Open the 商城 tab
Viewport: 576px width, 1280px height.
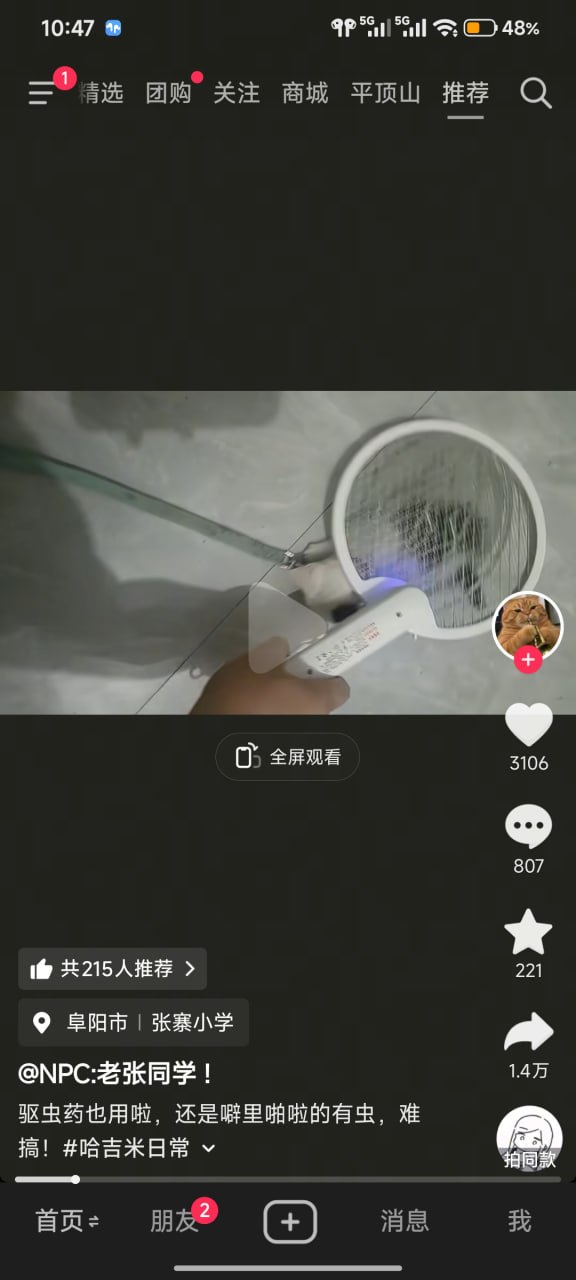pos(305,93)
